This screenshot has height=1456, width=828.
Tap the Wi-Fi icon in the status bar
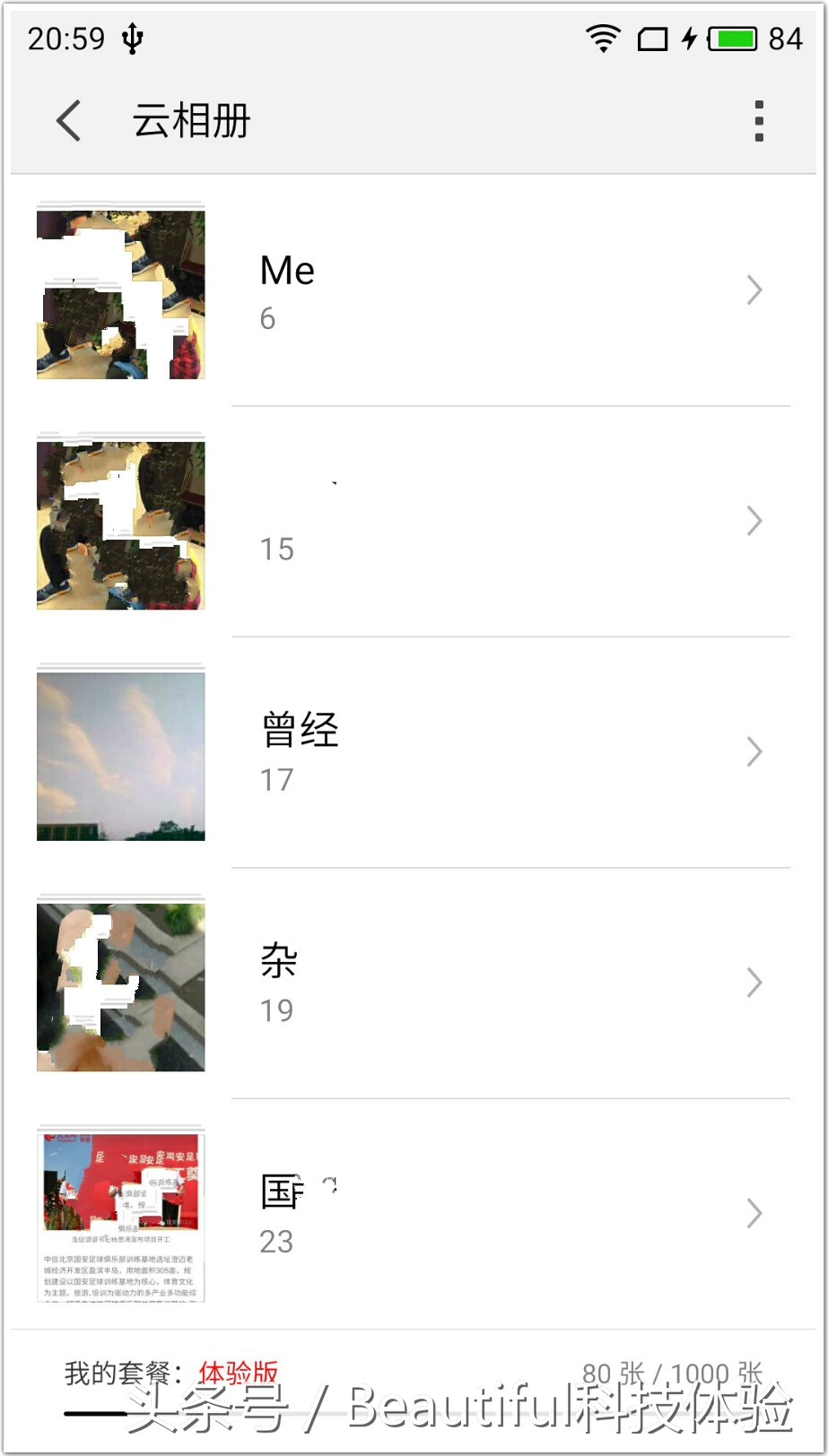(603, 38)
